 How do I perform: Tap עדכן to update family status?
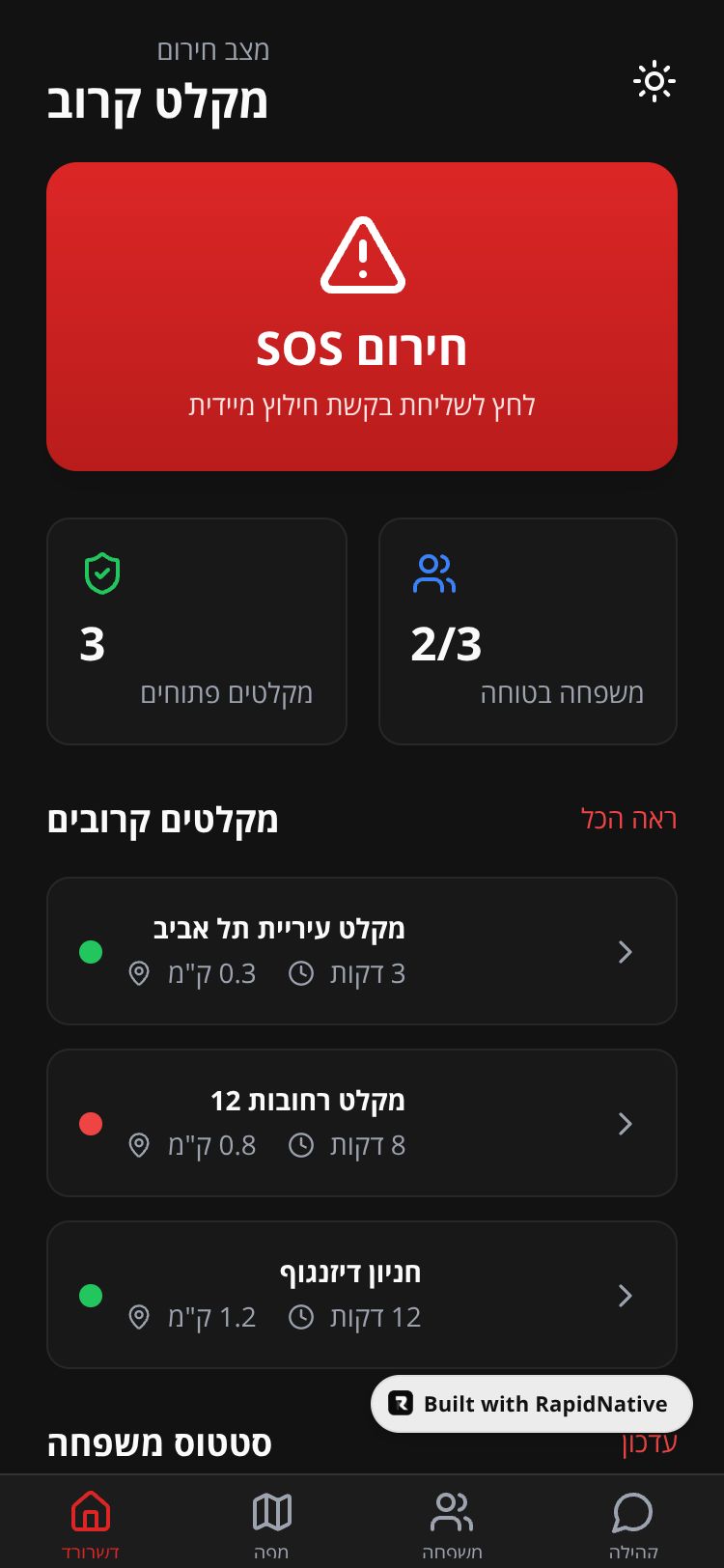[x=649, y=1448]
